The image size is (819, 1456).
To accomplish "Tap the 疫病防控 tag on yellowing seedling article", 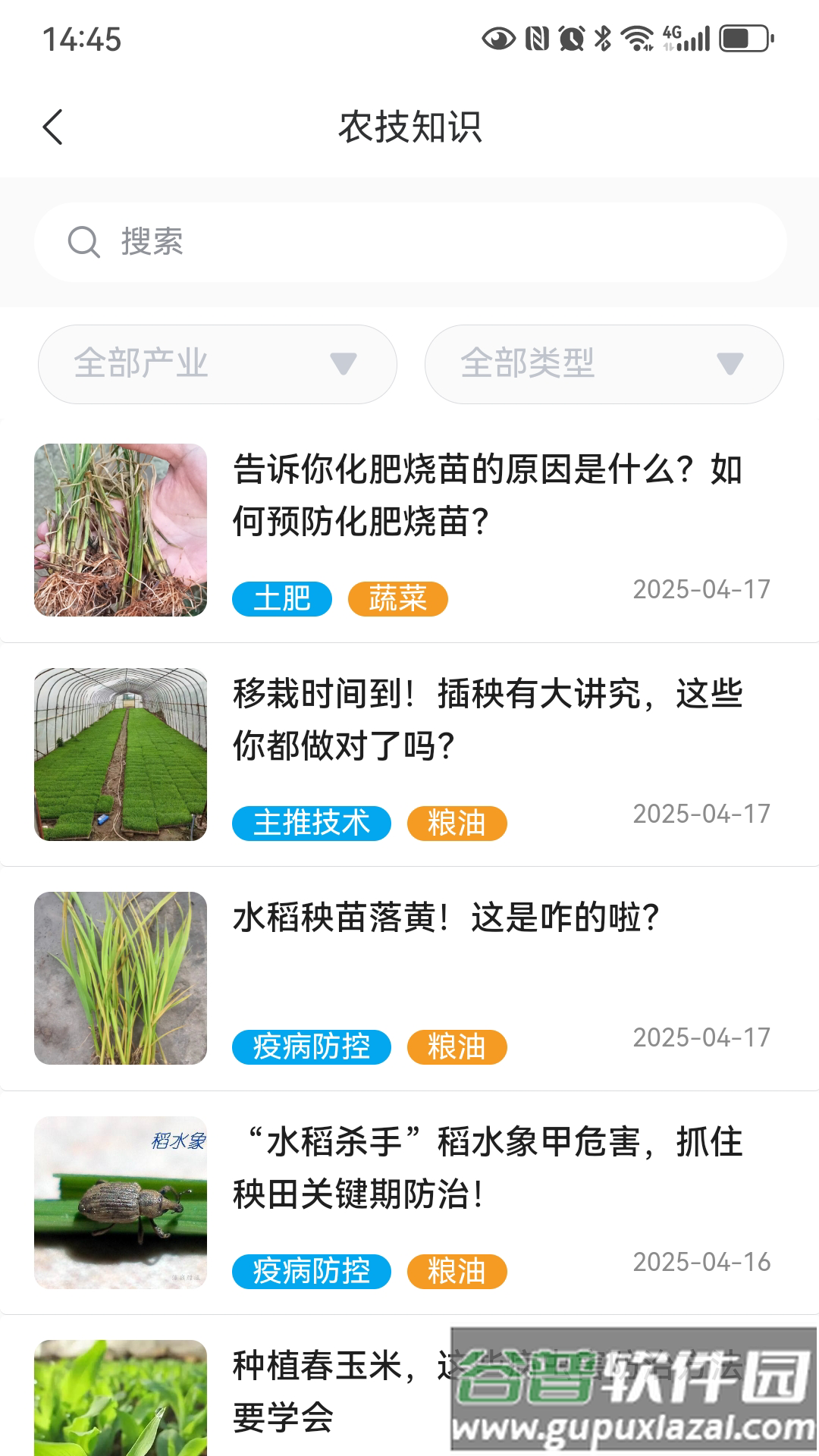I will 311,1047.
